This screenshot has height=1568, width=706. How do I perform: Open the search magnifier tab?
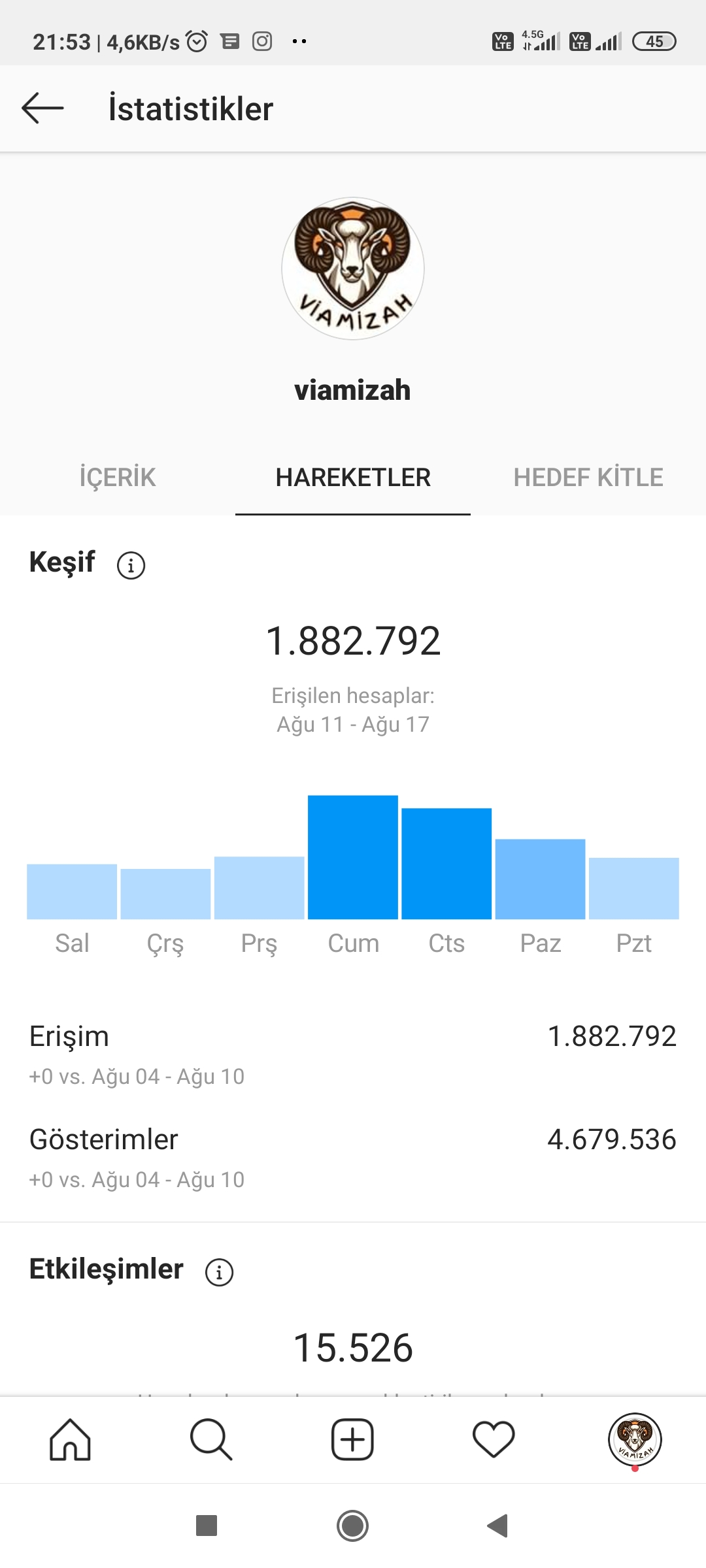[211, 1439]
